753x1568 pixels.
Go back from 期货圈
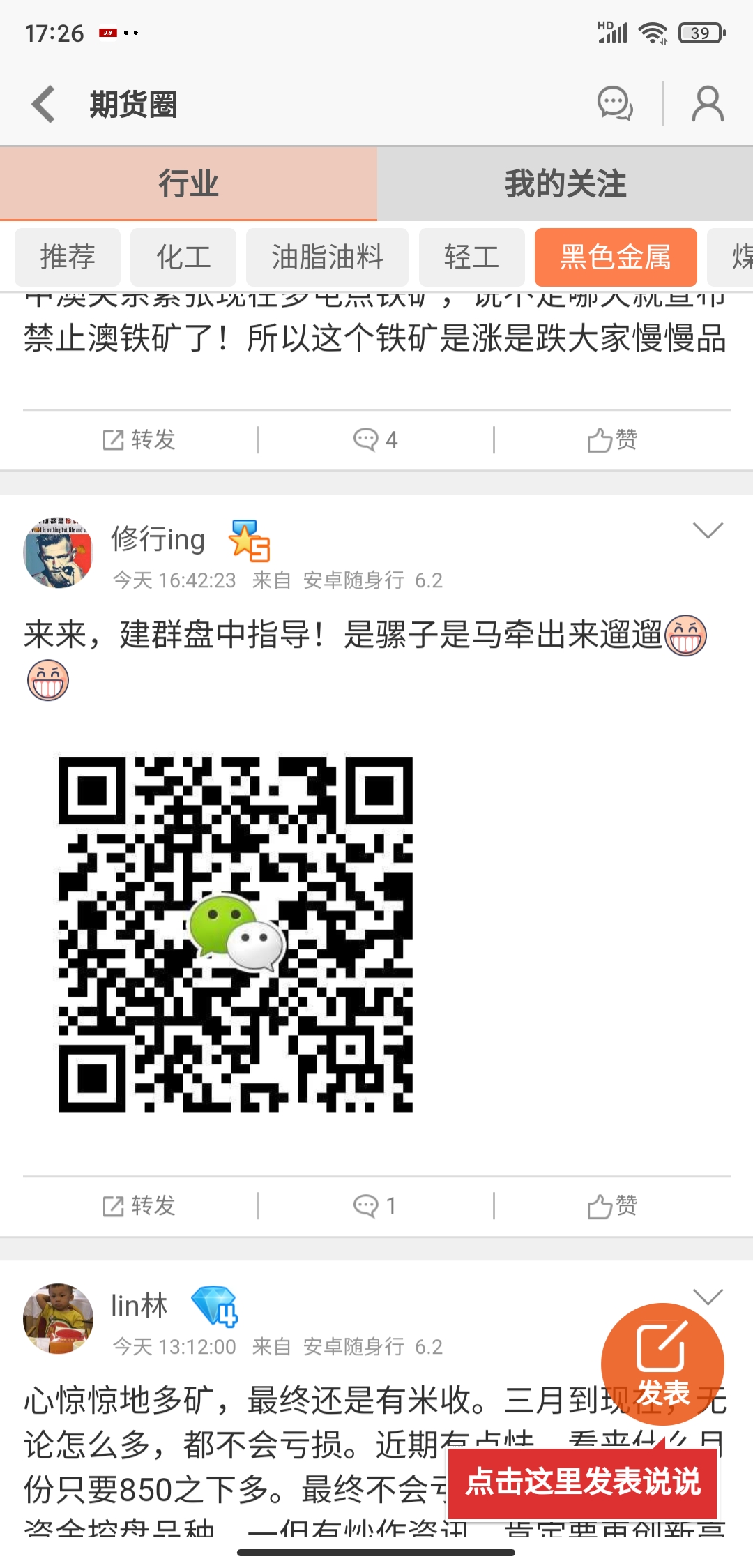point(43,105)
